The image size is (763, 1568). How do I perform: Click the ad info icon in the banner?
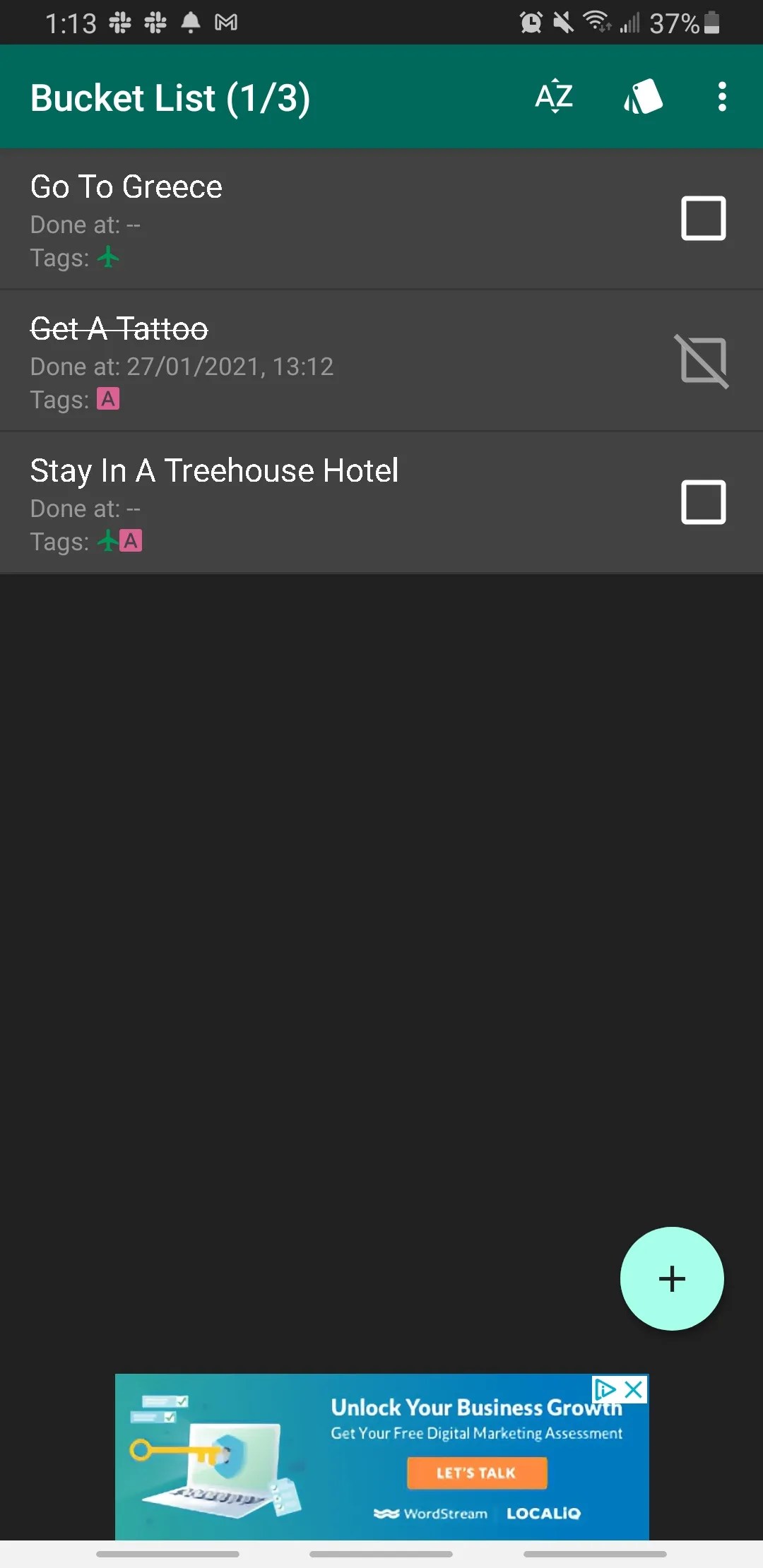point(605,1389)
